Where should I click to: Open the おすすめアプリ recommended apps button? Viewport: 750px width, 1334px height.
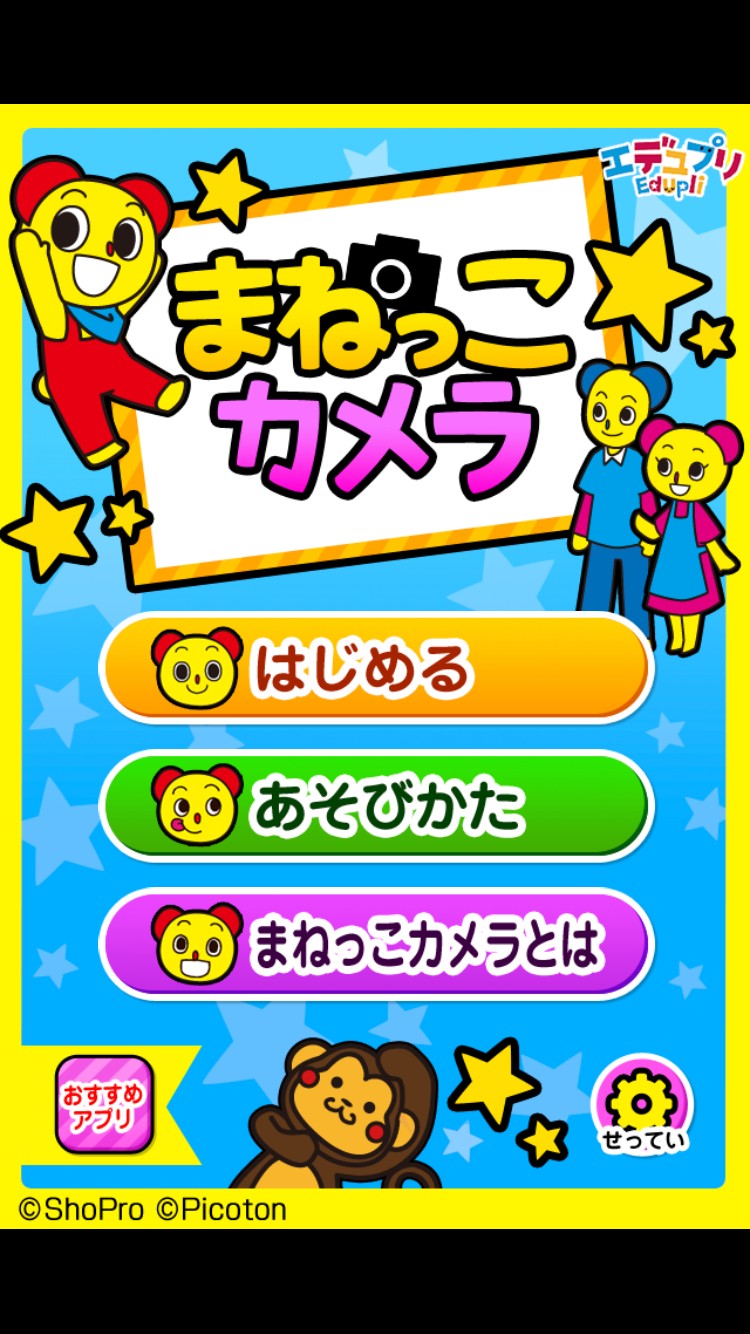pyautogui.click(x=103, y=1106)
